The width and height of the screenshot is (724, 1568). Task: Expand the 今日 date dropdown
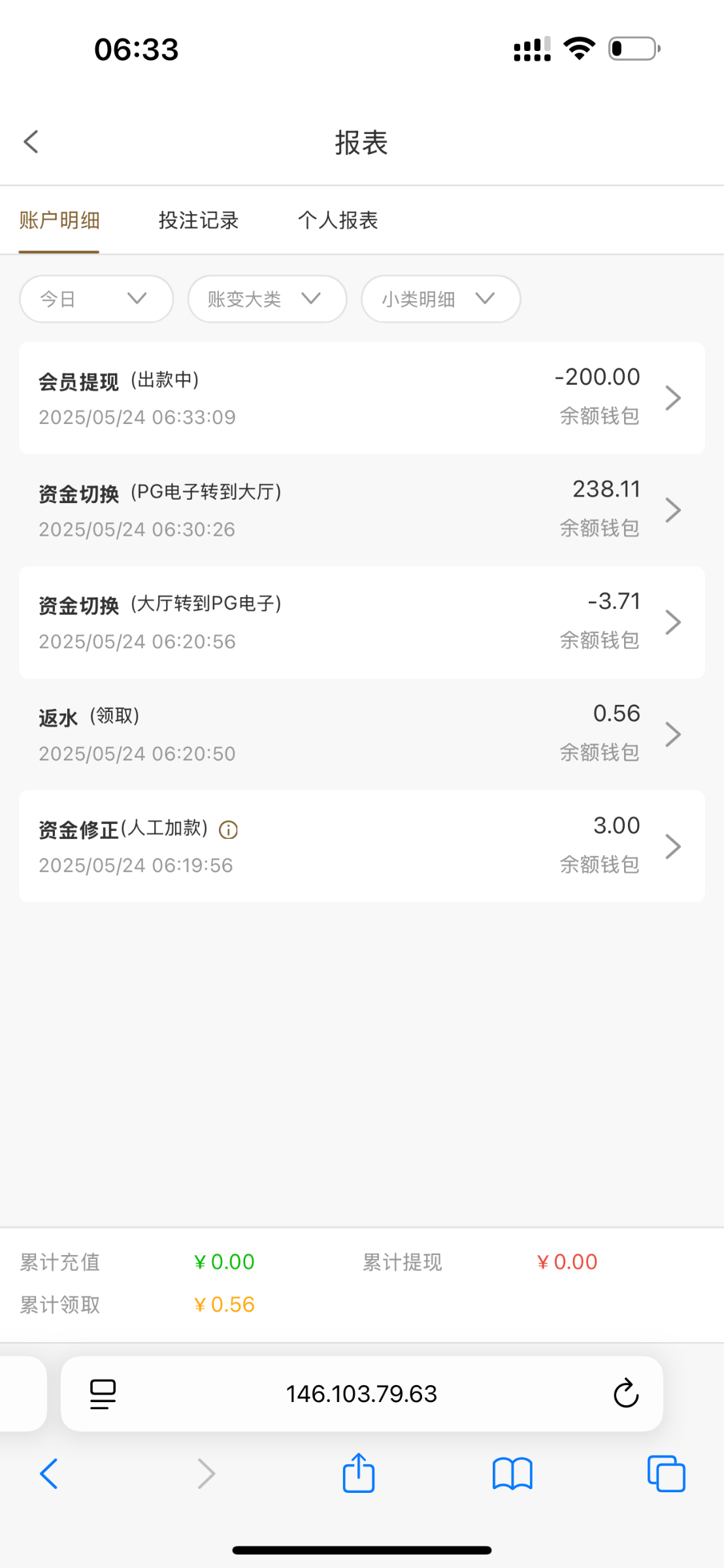(96, 299)
